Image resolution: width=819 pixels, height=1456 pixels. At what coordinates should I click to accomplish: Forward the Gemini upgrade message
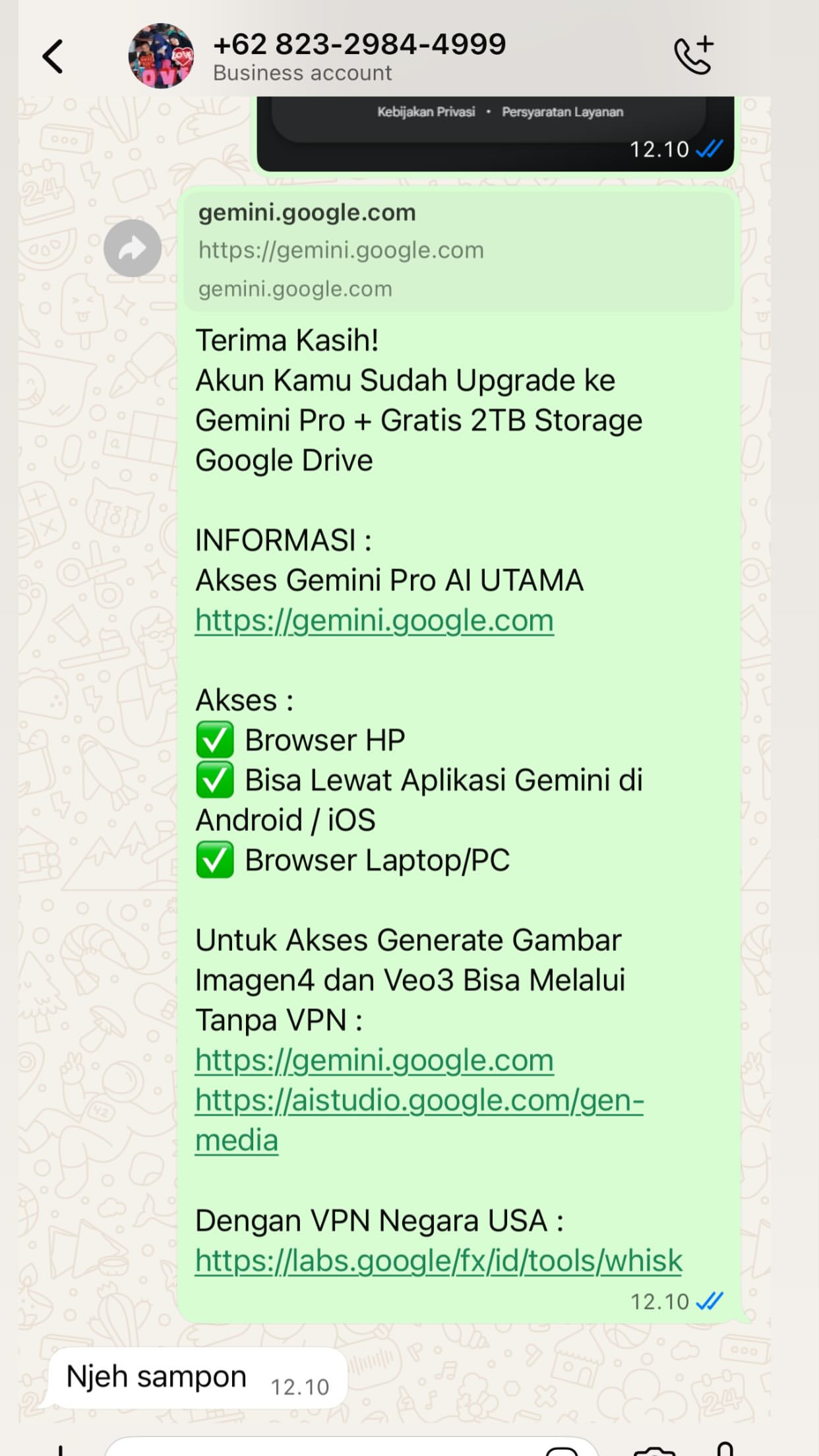pyautogui.click(x=133, y=249)
